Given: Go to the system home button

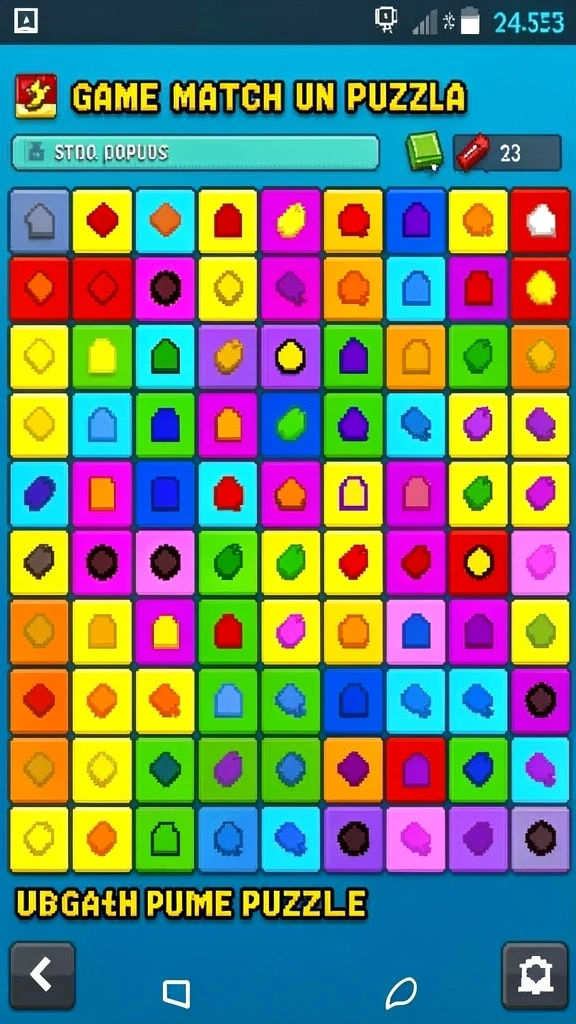Looking at the screenshot, I should (x=177, y=993).
